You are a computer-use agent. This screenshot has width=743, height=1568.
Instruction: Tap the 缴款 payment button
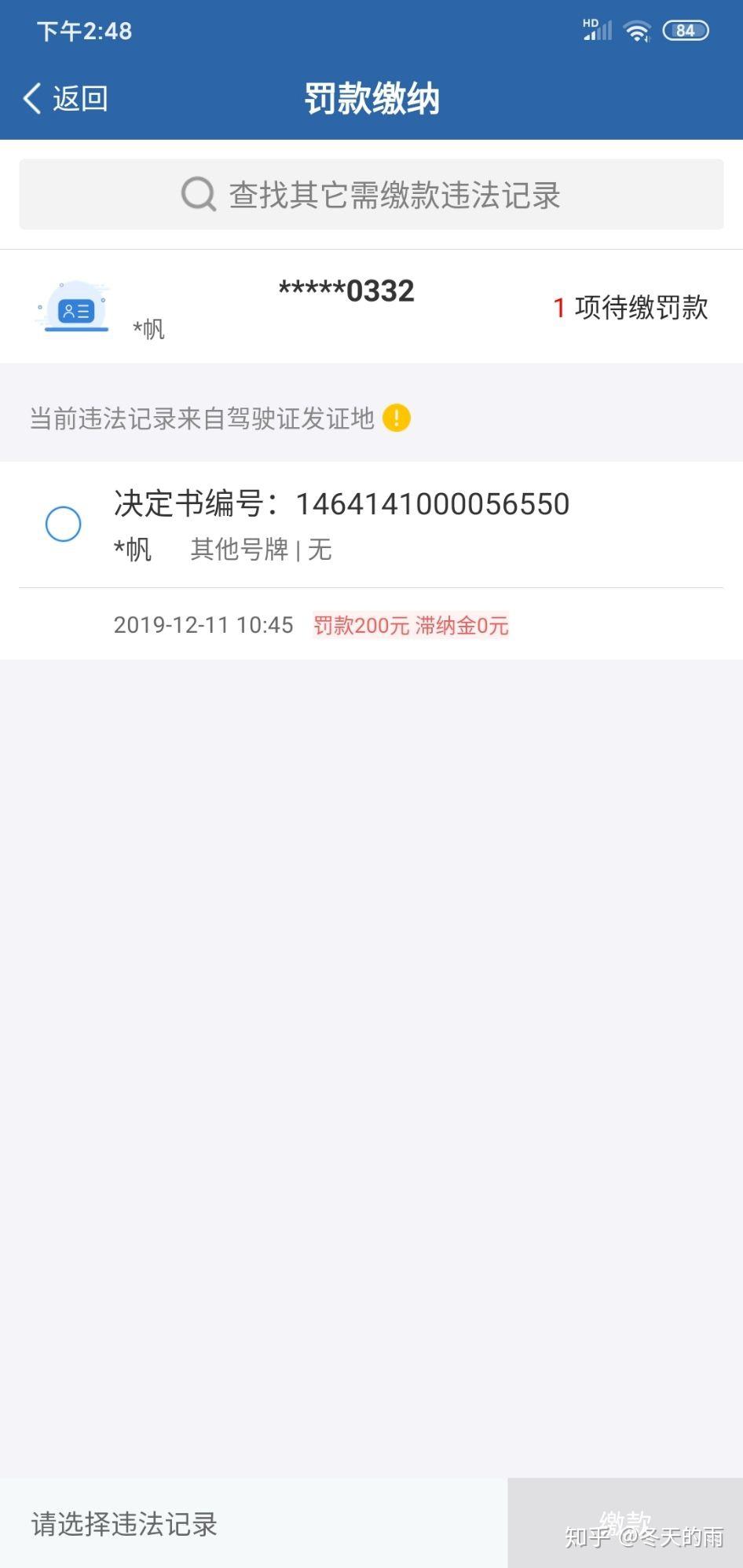(x=625, y=1522)
